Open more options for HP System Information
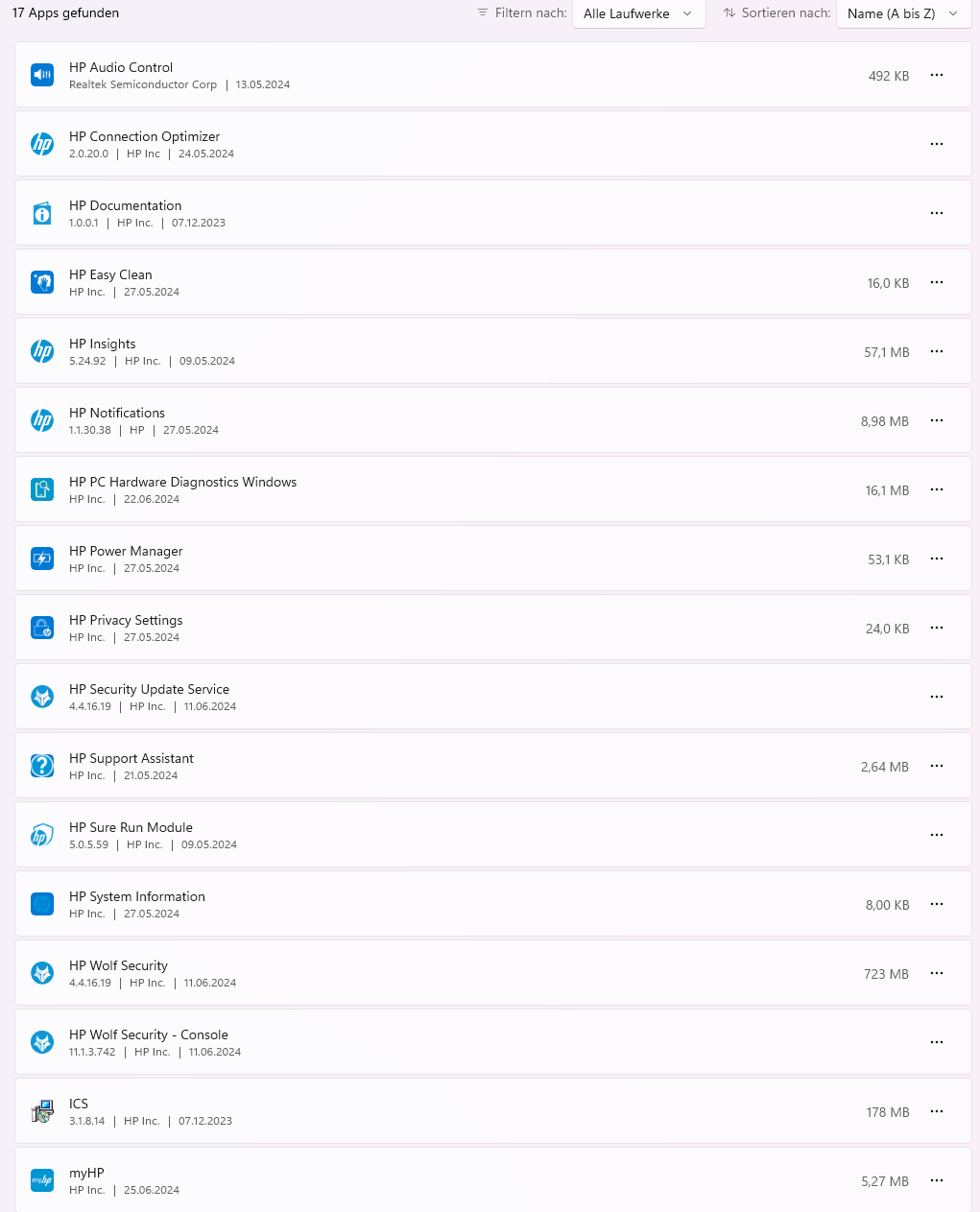 click(x=937, y=904)
